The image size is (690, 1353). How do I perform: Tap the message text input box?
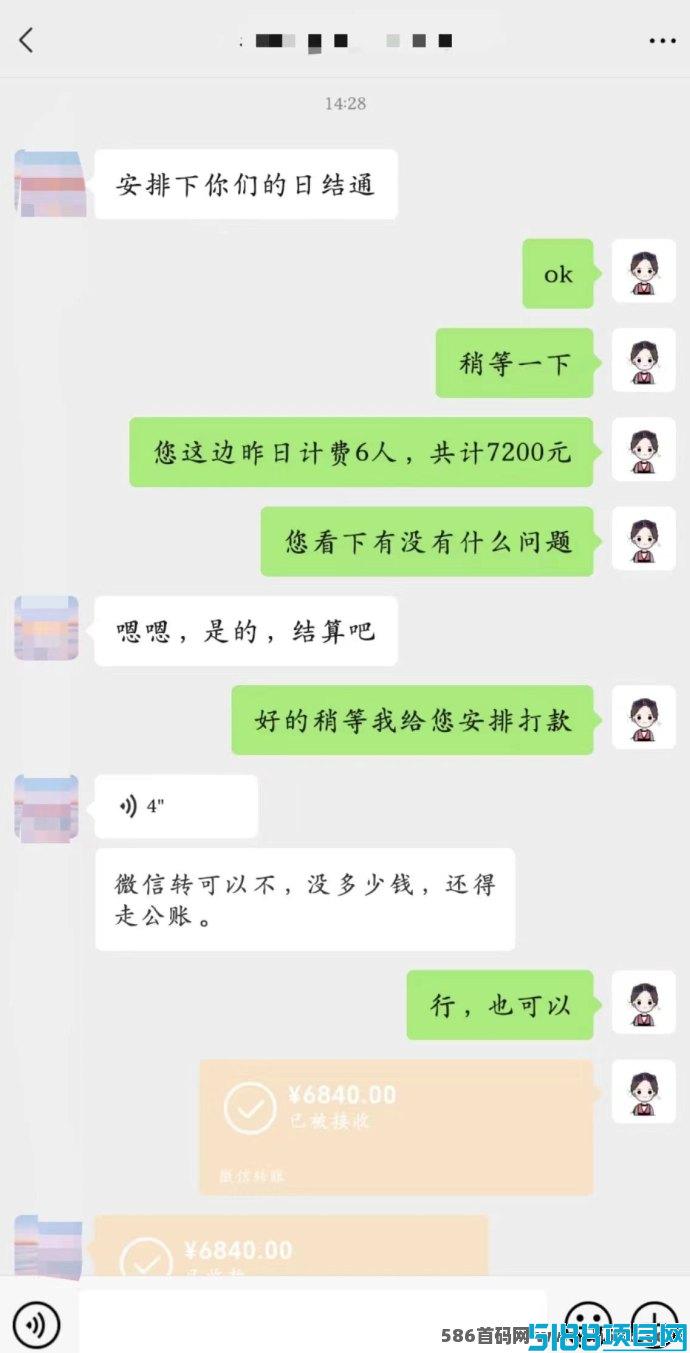(313, 1322)
